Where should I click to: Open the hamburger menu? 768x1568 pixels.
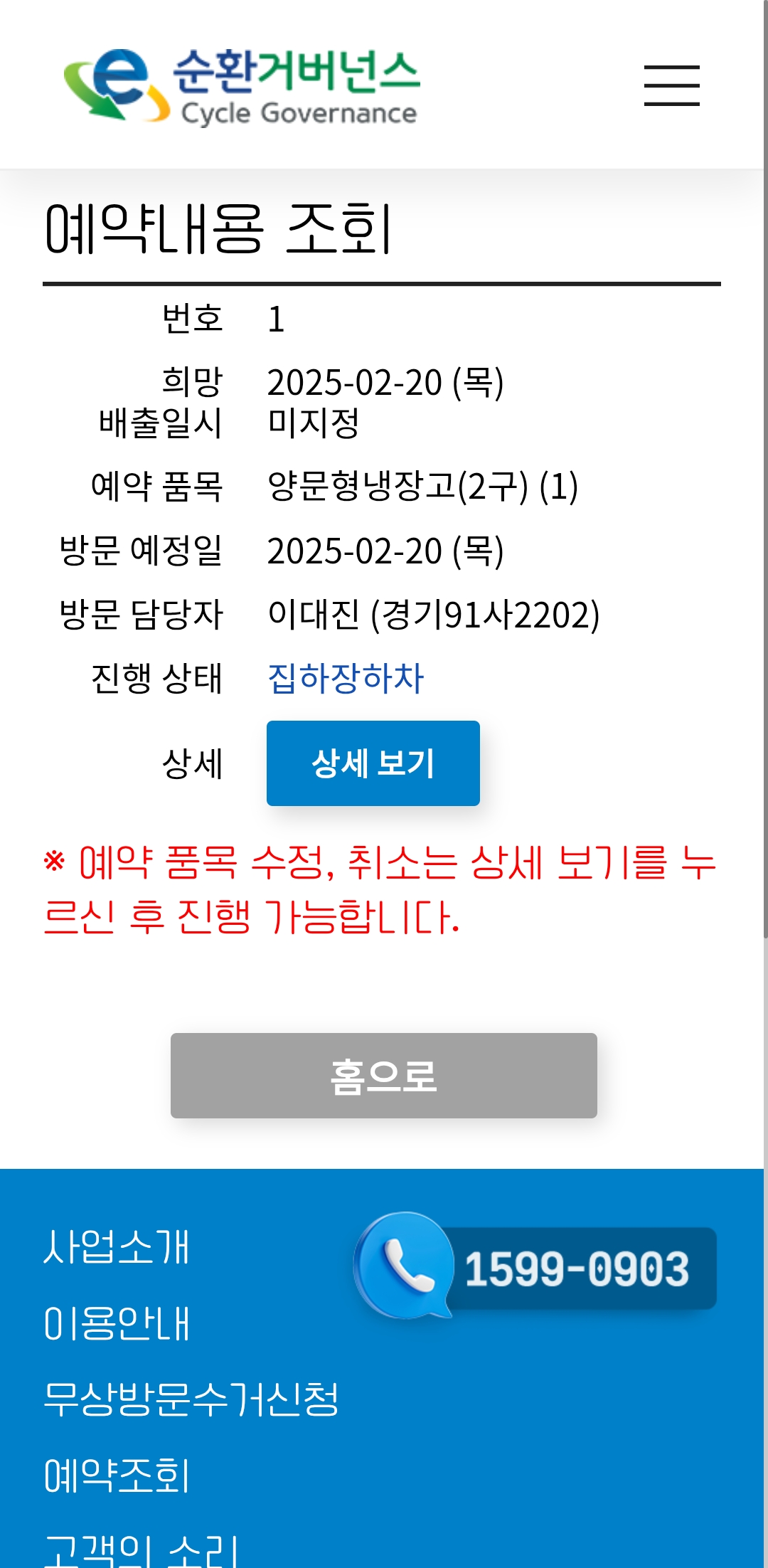click(x=671, y=85)
